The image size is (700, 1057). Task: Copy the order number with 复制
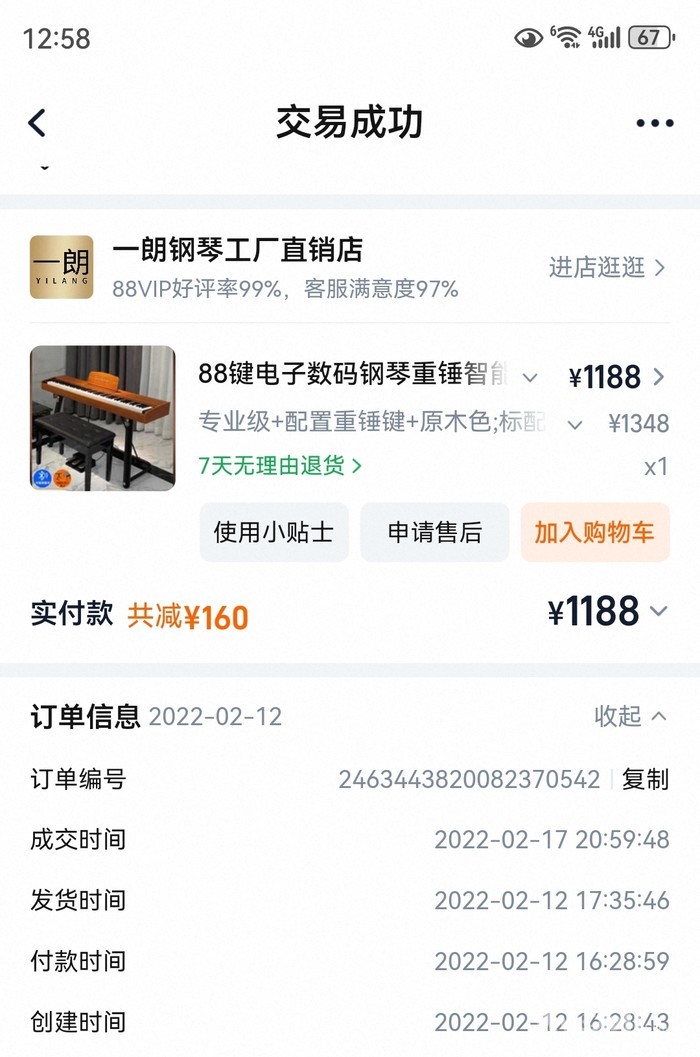click(x=645, y=779)
